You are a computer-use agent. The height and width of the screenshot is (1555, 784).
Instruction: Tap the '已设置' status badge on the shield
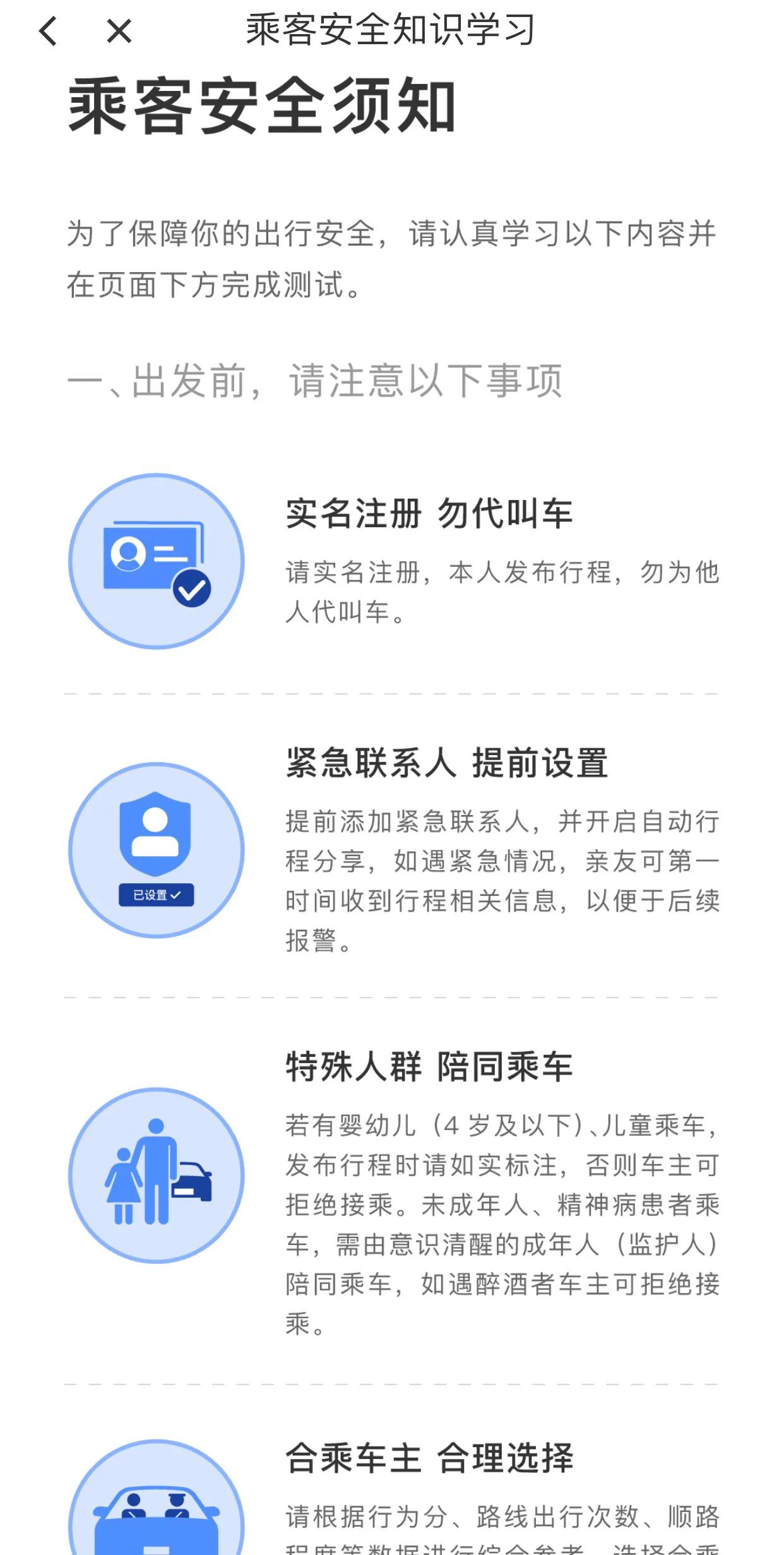pos(156,895)
